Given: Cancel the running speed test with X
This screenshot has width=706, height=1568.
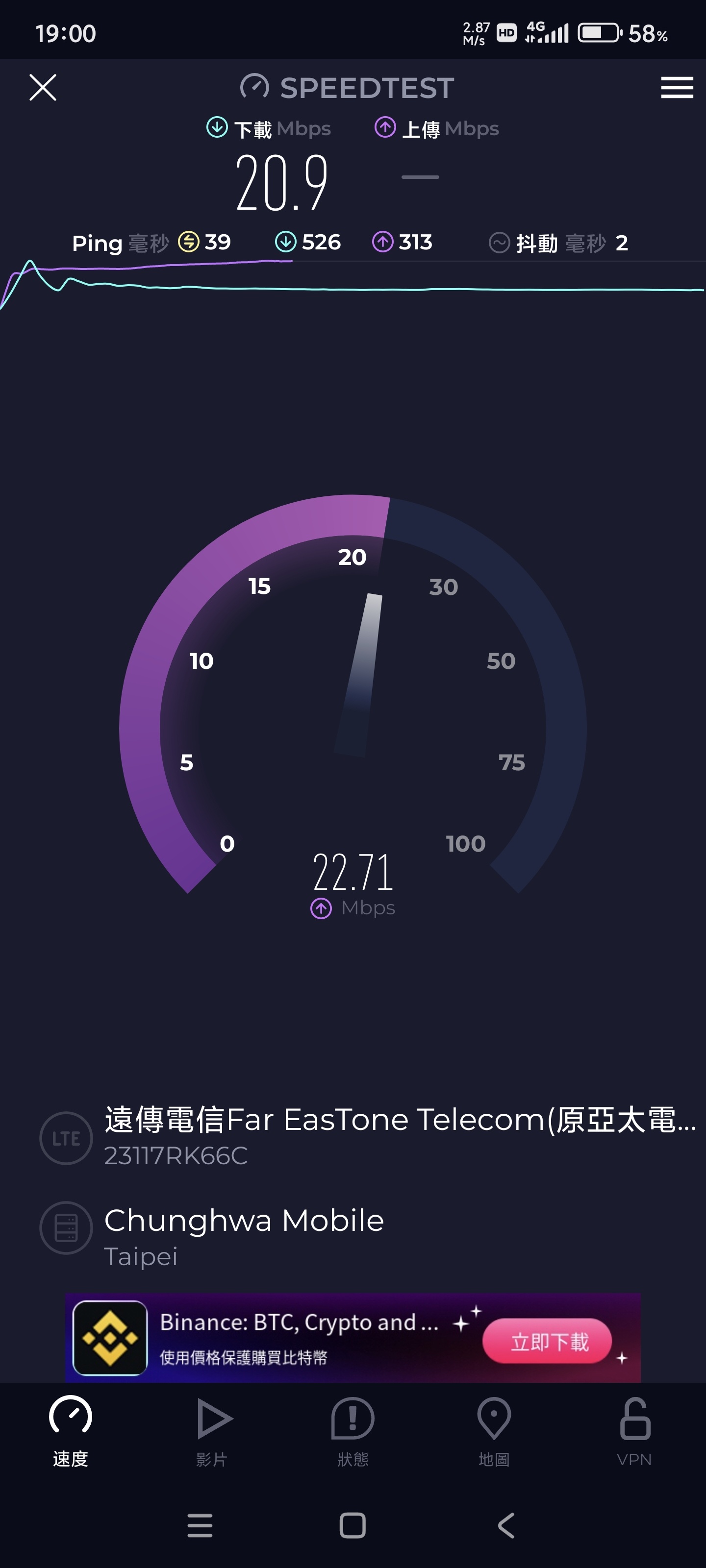Looking at the screenshot, I should (x=43, y=88).
